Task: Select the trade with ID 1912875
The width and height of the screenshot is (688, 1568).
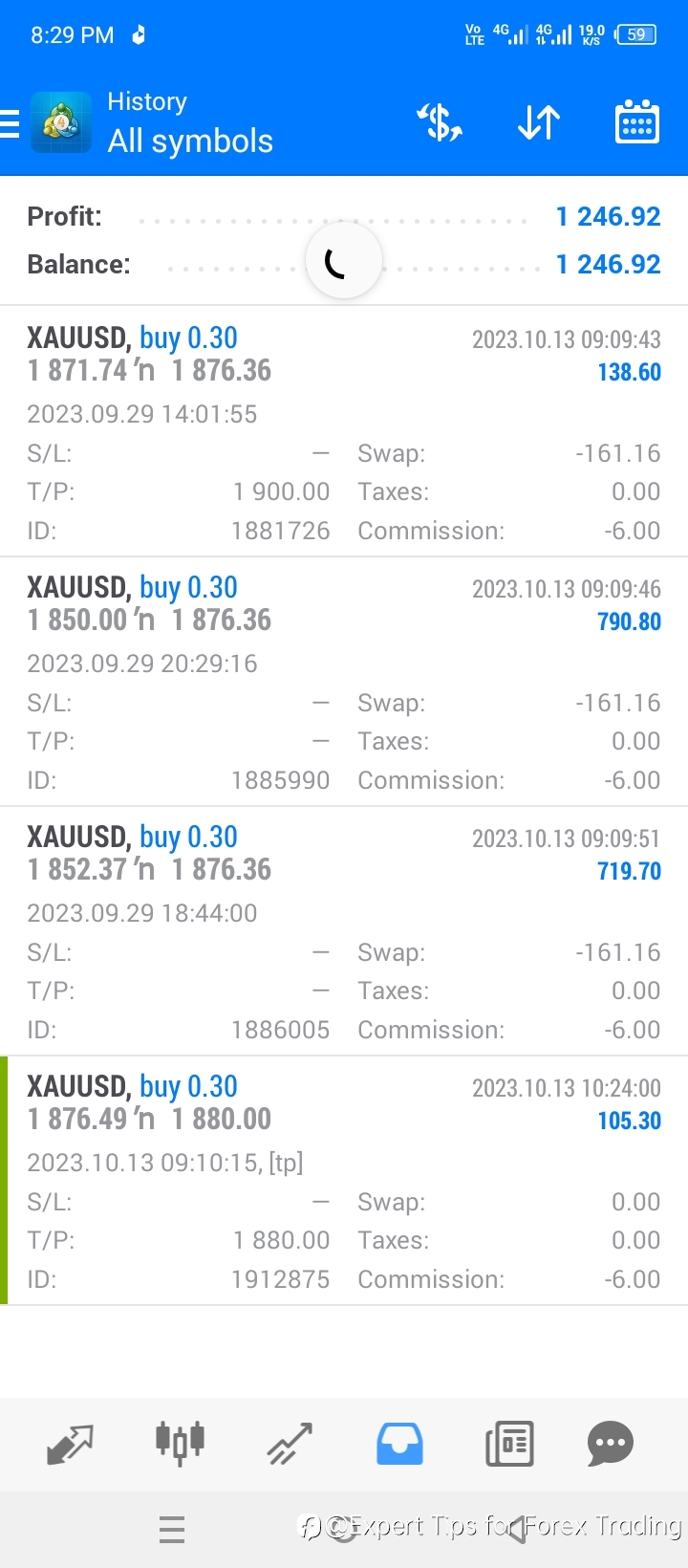Action: [344, 1181]
